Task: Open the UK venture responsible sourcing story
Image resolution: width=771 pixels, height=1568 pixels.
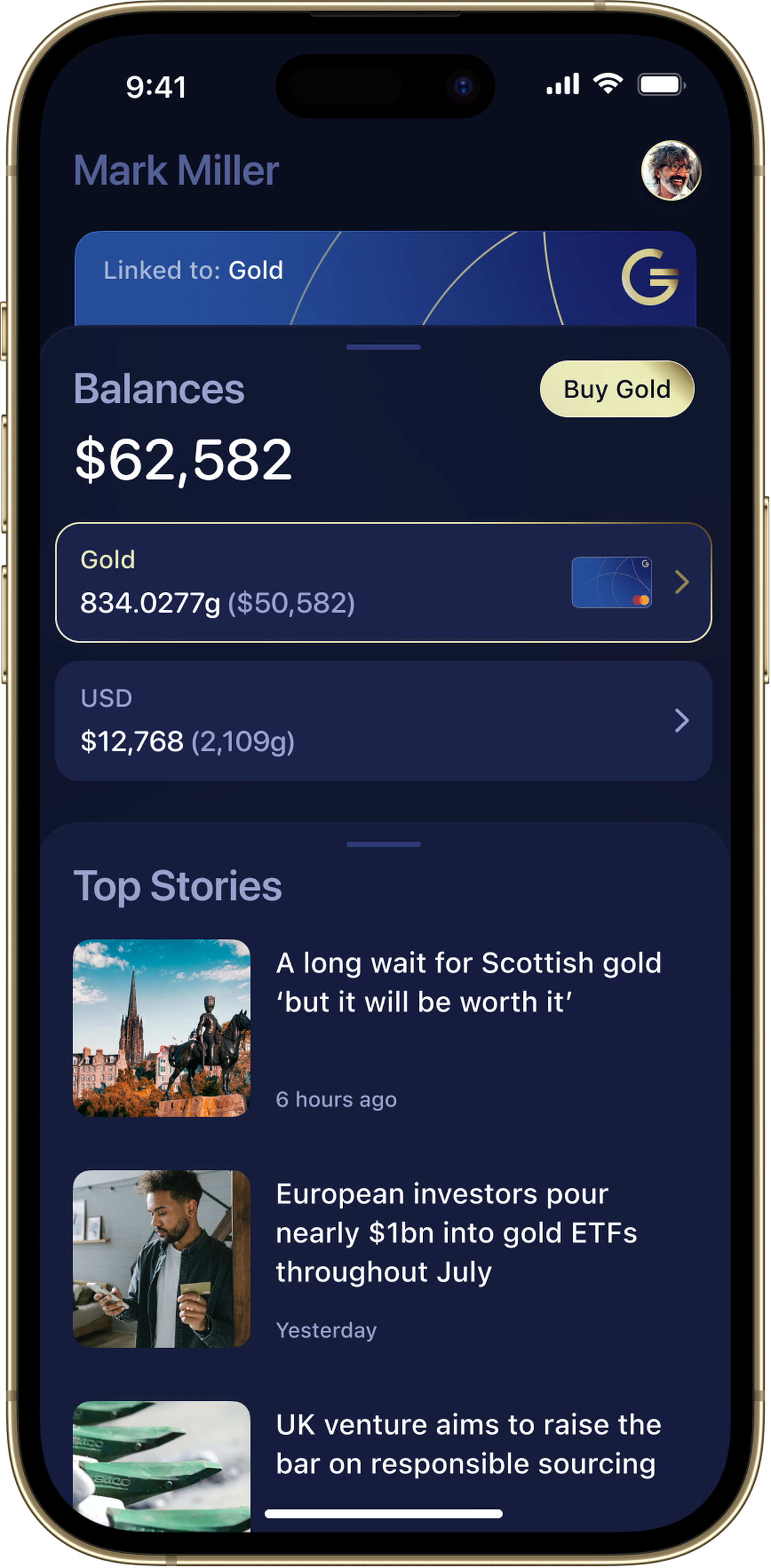Action: (468, 1444)
